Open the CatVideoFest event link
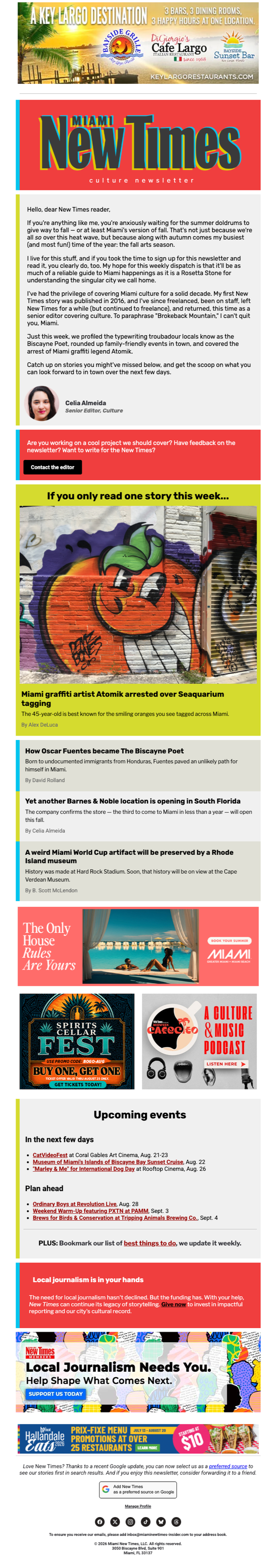Viewport: 272px width, 1568px height. point(50,1155)
